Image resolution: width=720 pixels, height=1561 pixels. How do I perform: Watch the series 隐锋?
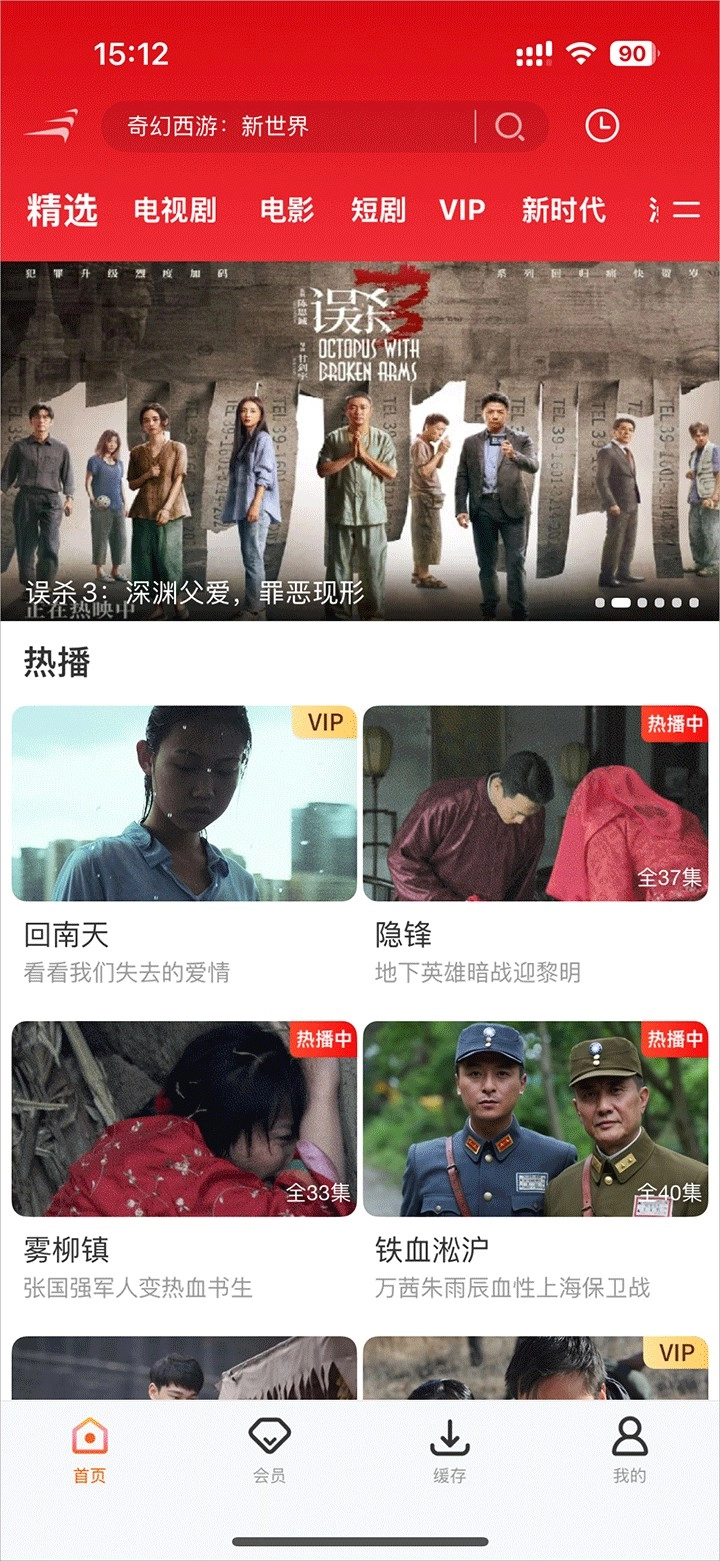click(535, 804)
